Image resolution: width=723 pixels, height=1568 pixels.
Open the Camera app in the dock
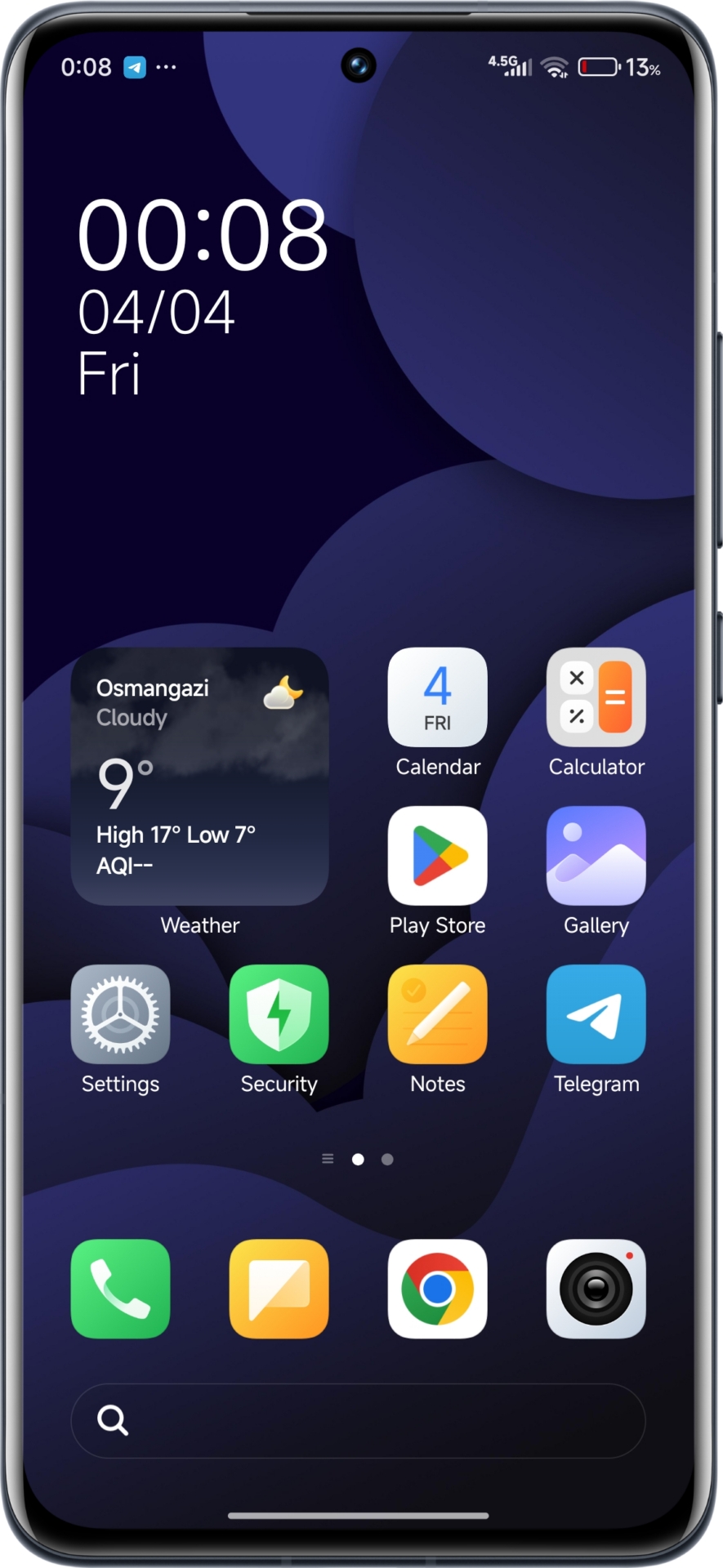tap(596, 1288)
